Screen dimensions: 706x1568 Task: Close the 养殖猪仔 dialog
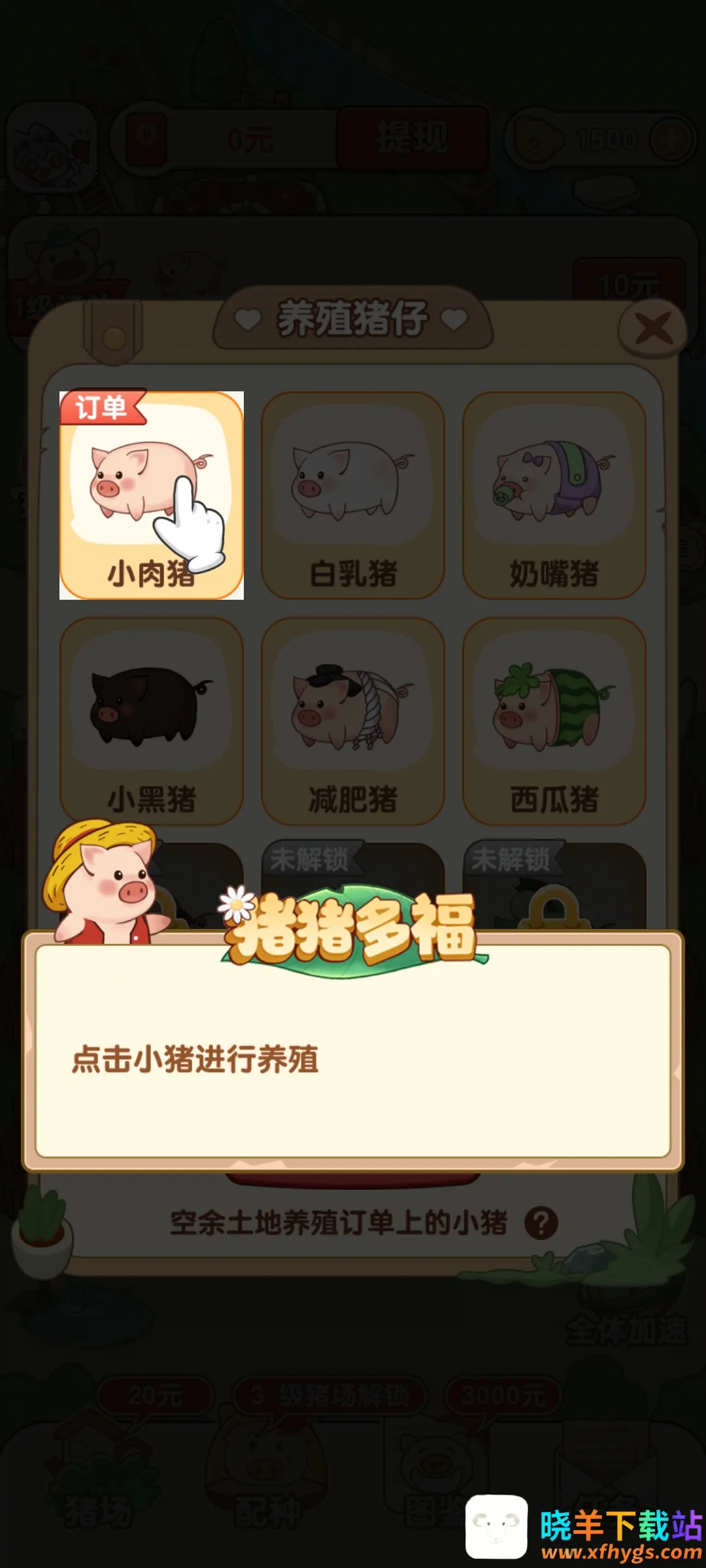pyautogui.click(x=652, y=328)
